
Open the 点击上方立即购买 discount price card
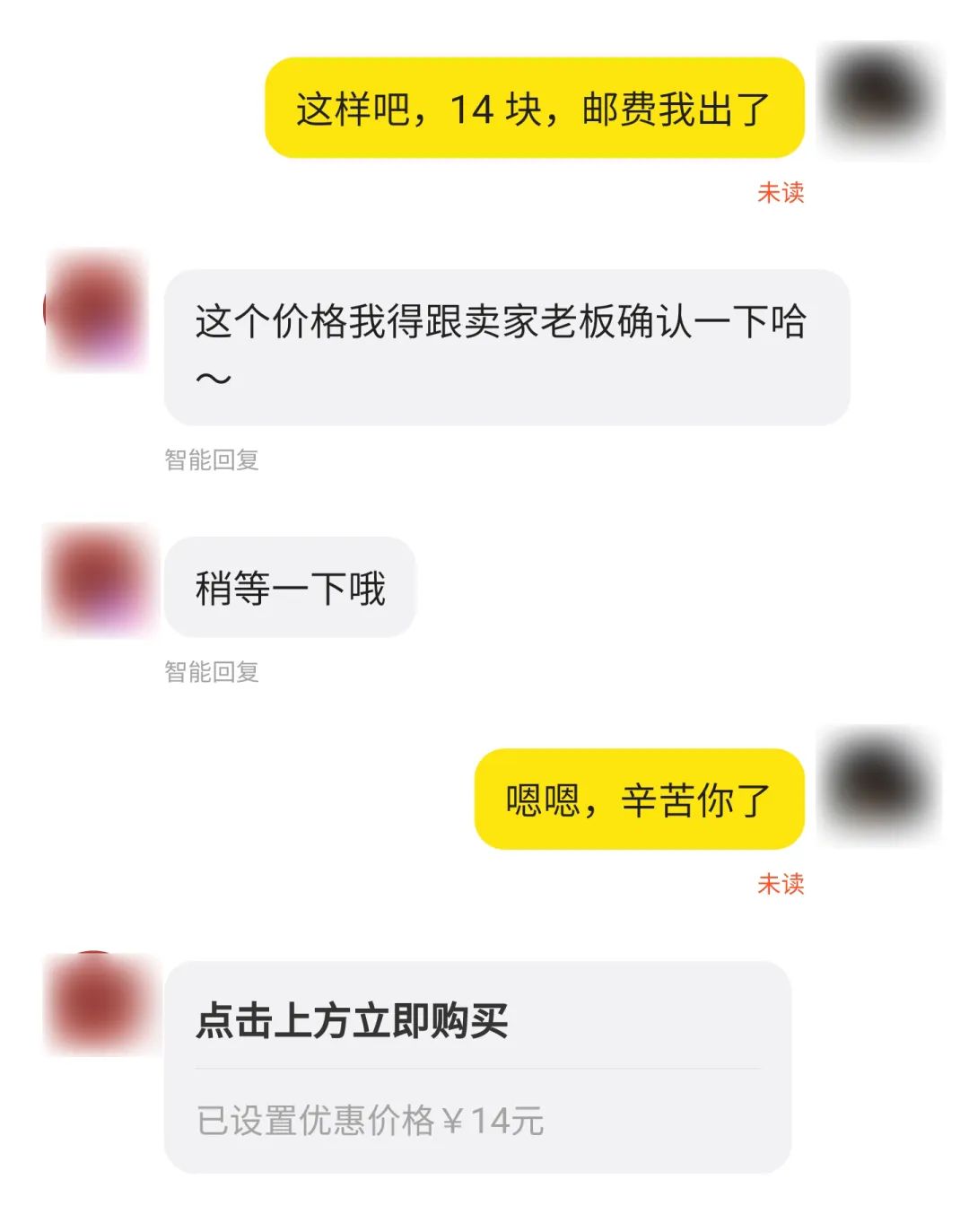476,1066
